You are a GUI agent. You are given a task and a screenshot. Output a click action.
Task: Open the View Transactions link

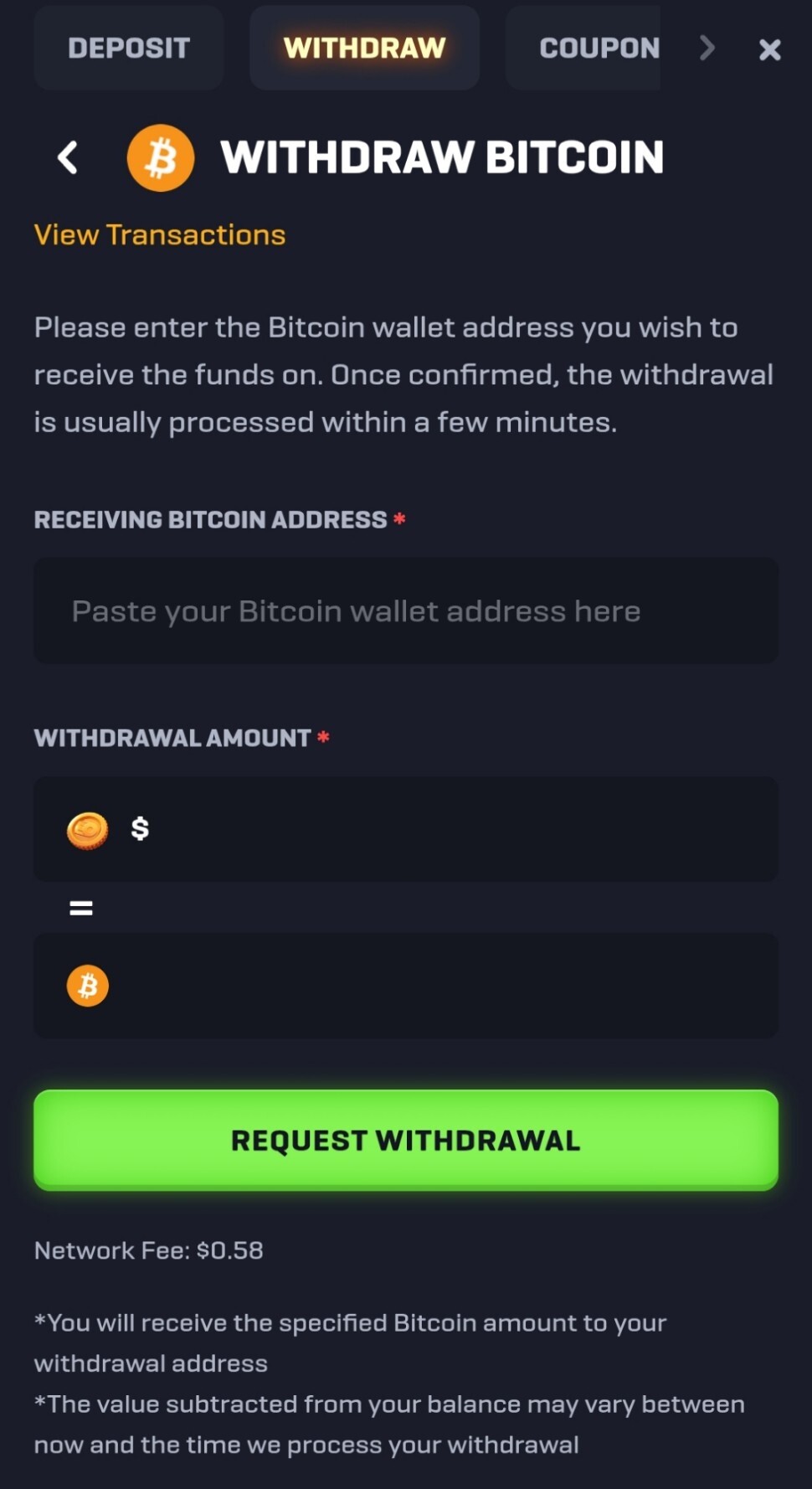160,235
